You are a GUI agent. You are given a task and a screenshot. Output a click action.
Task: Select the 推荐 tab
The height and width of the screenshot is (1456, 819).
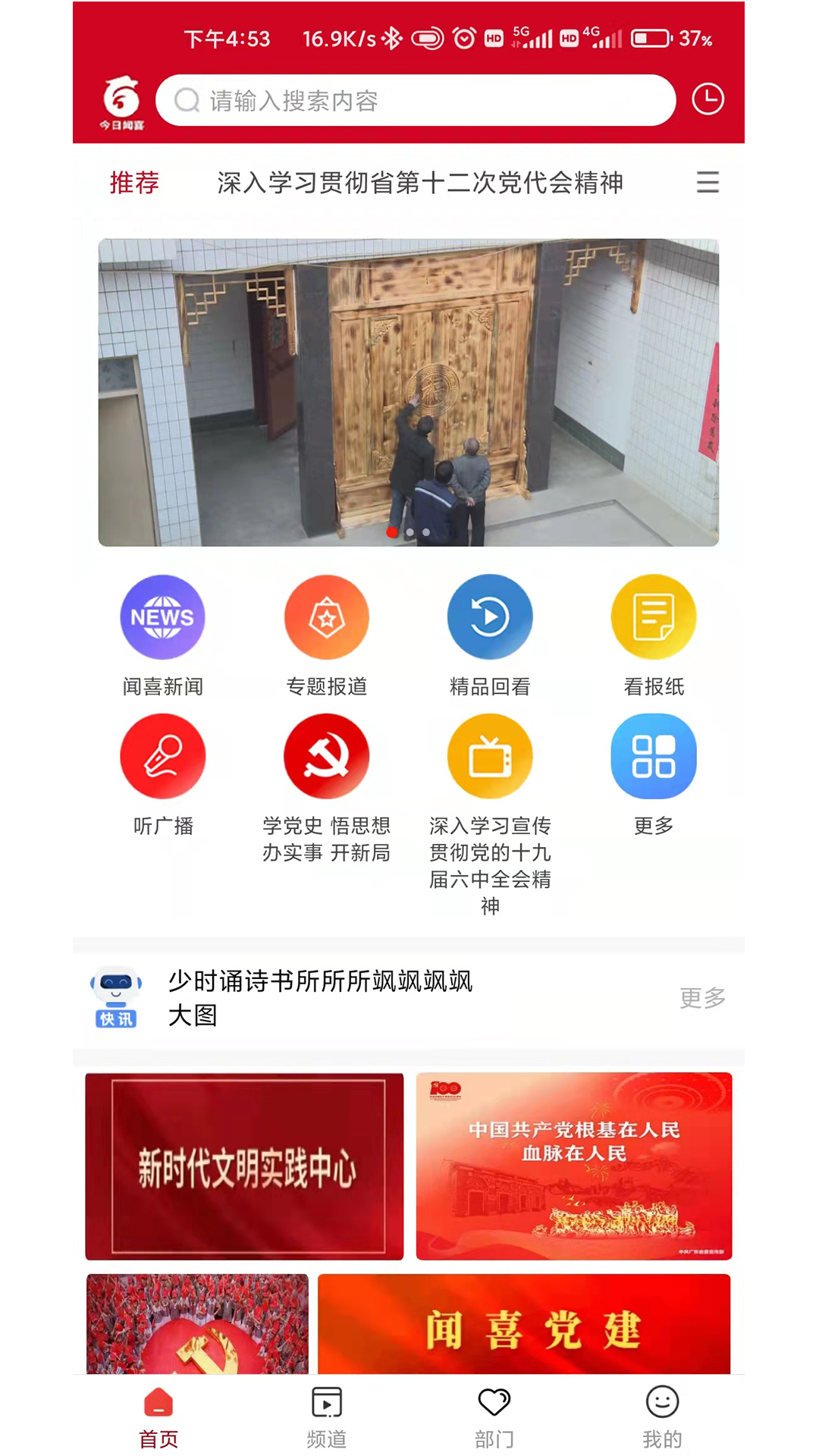tap(134, 183)
